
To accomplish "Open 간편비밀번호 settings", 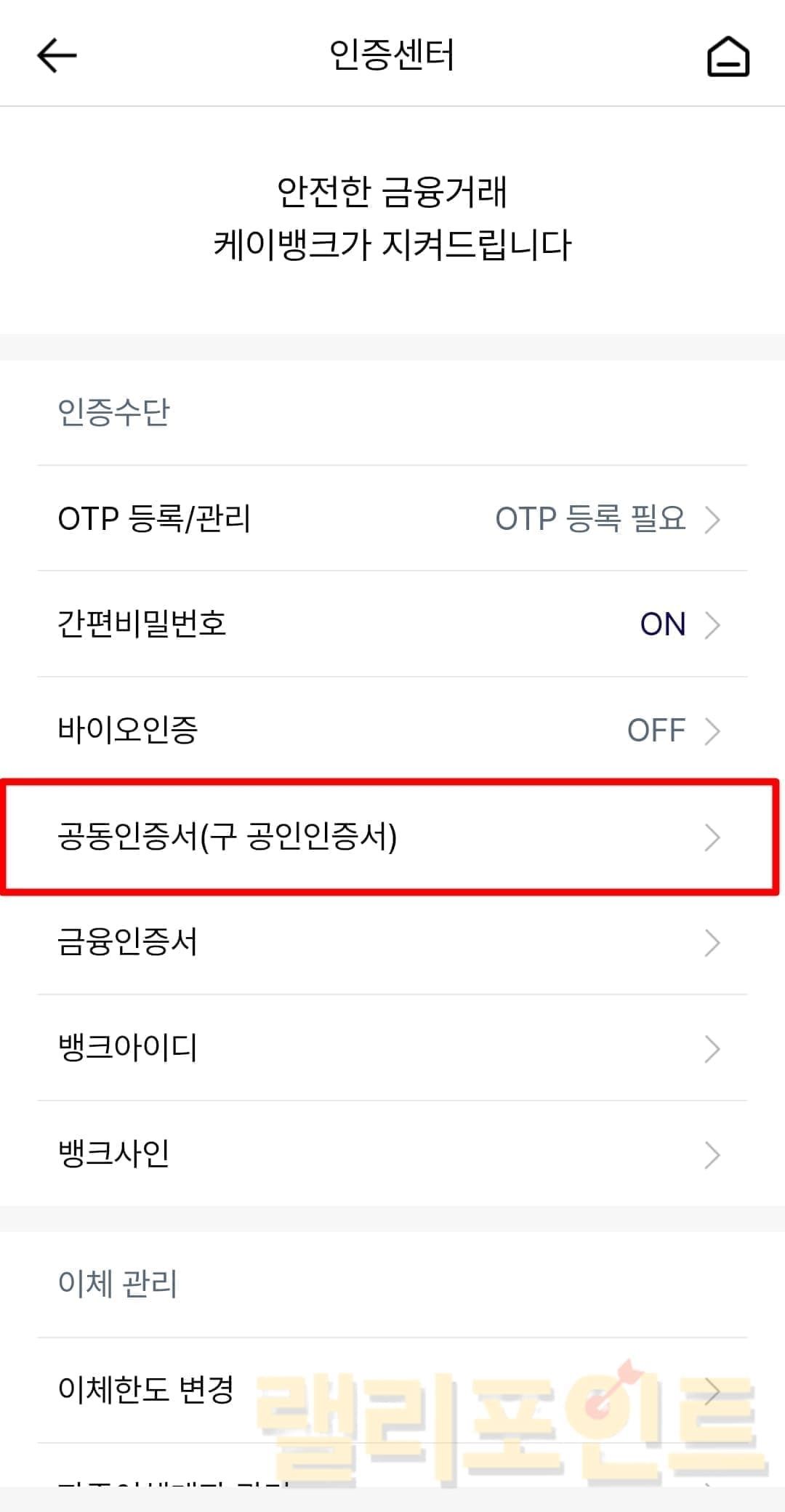I will pos(392,624).
